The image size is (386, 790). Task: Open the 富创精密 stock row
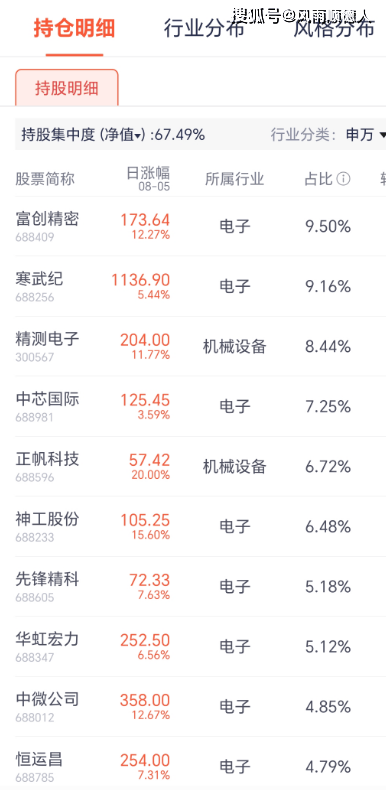[193, 226]
